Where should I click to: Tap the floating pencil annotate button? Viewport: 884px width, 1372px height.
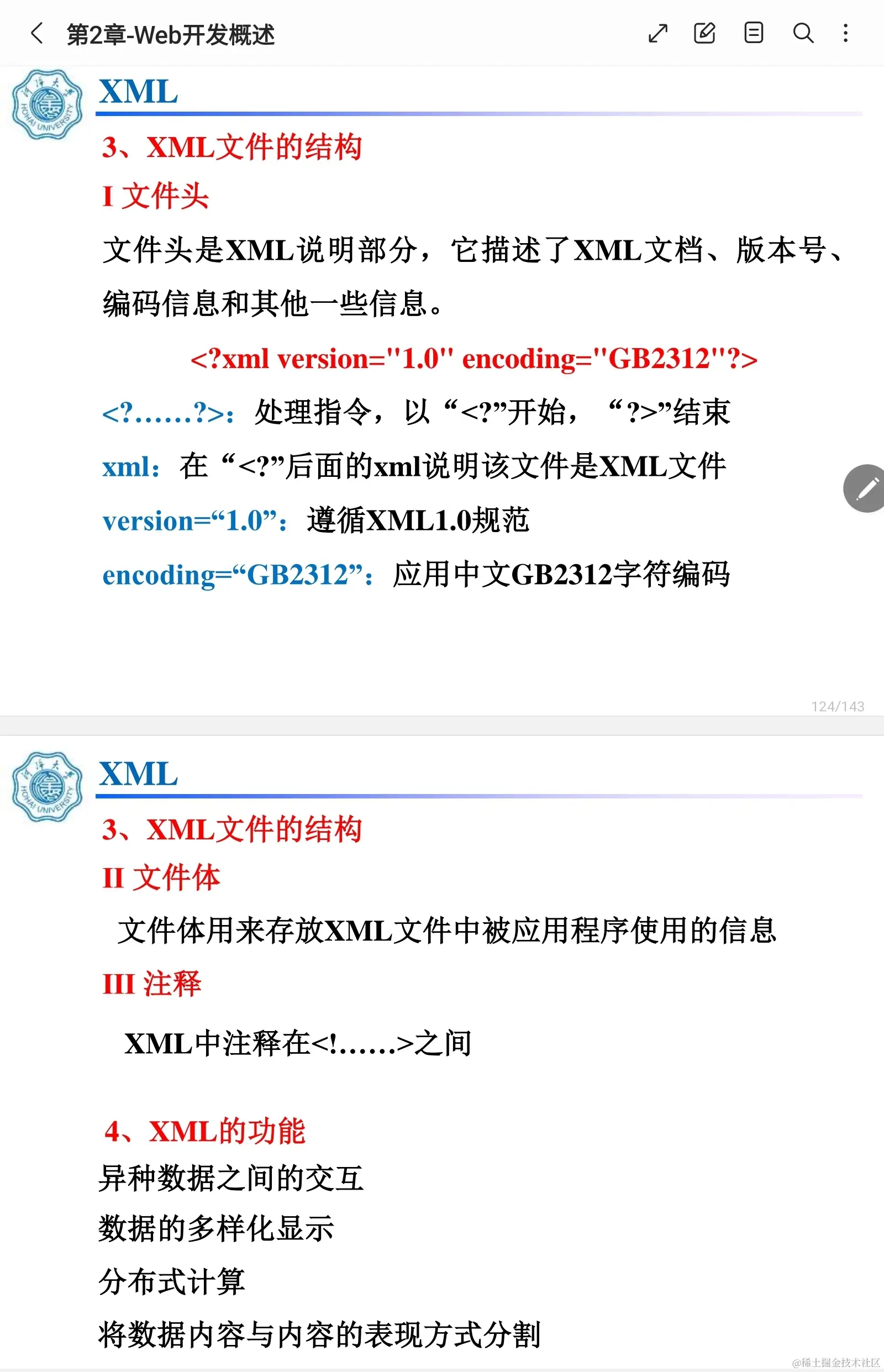[866, 488]
